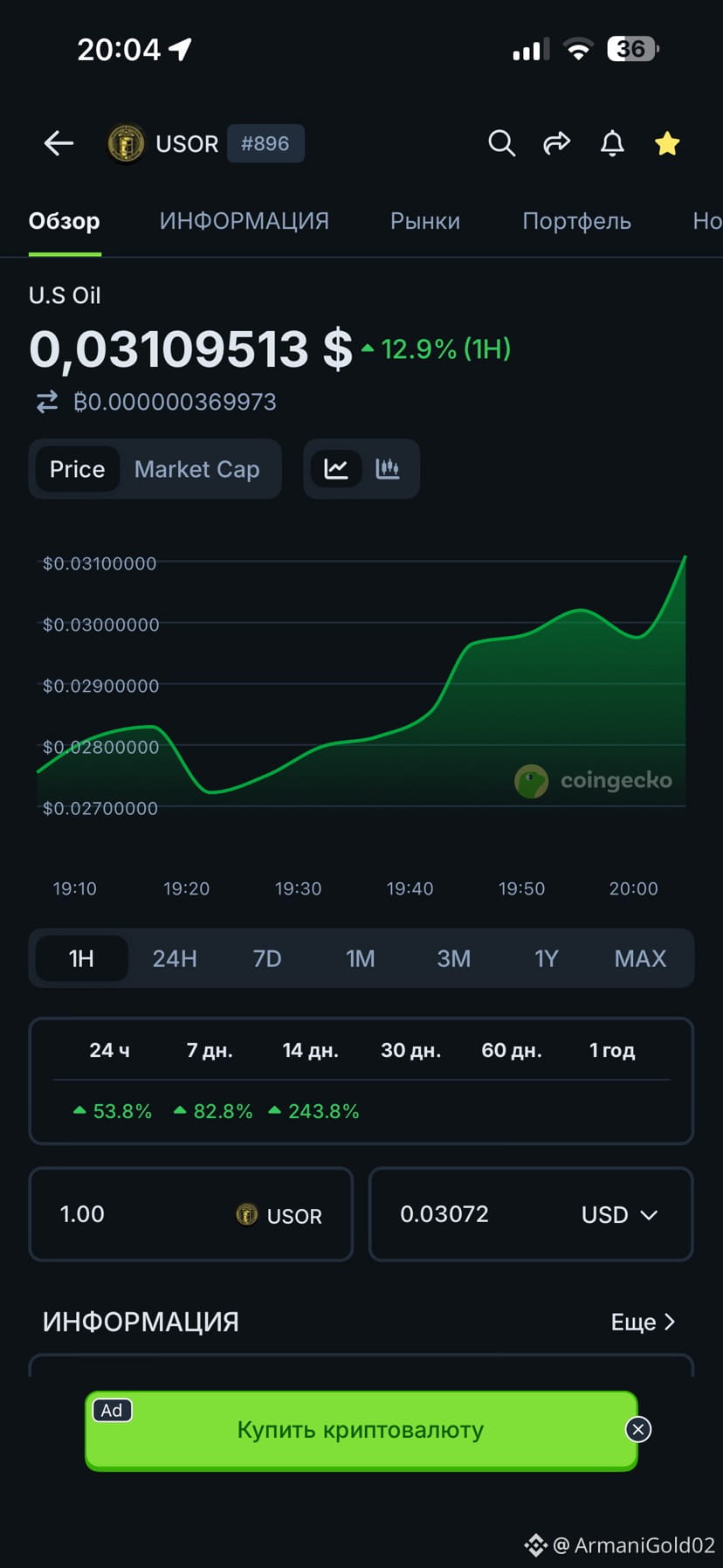The height and width of the screenshot is (1568, 723).
Task: Select the Market Cap chart option
Action: (196, 469)
